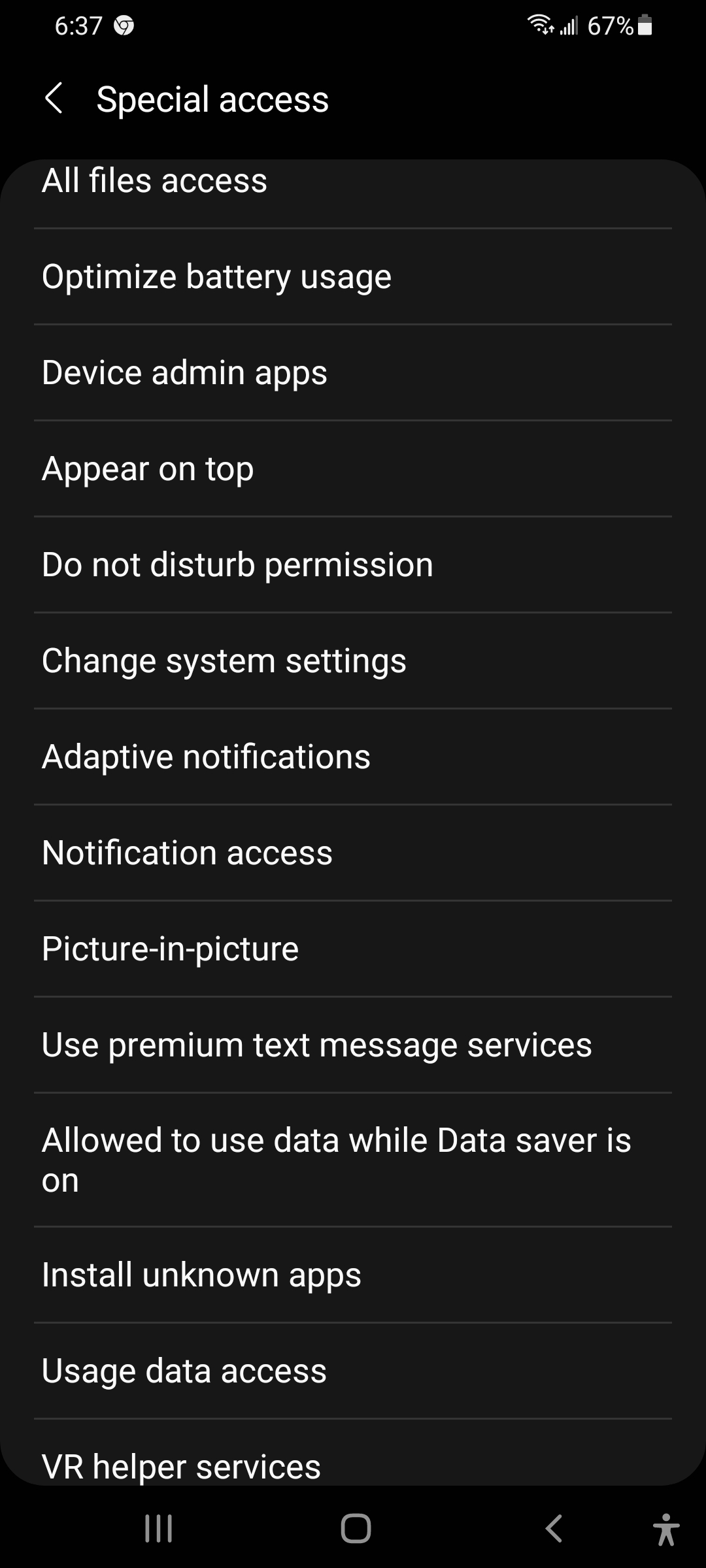The height and width of the screenshot is (1568, 706).
Task: Open Allowed to use data while Data saver is on
Action: pos(353,1160)
